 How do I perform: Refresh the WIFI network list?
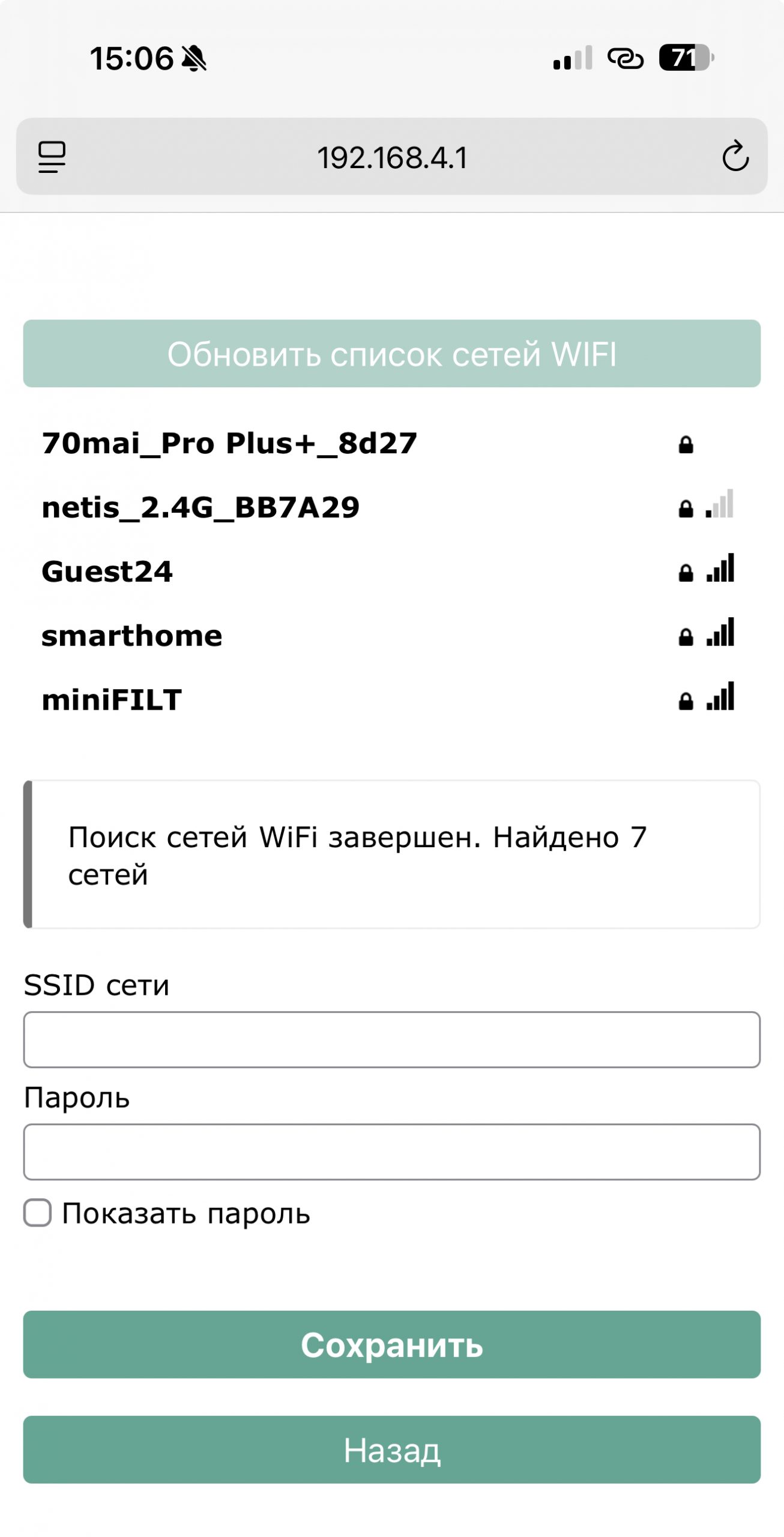pyautogui.click(x=391, y=354)
